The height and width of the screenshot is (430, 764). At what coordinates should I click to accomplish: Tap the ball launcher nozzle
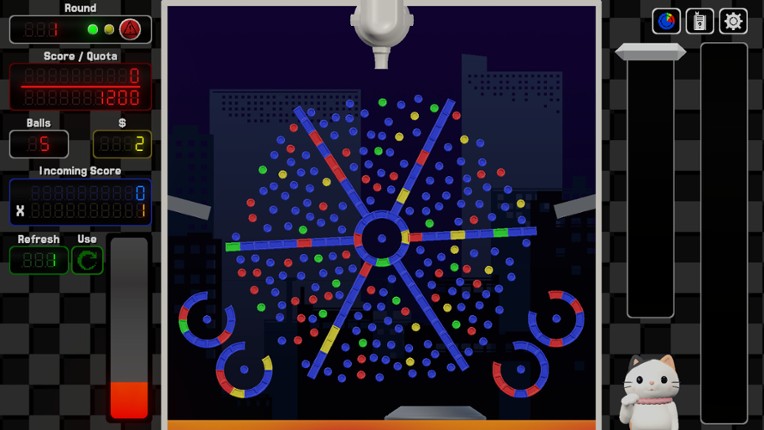point(381,35)
